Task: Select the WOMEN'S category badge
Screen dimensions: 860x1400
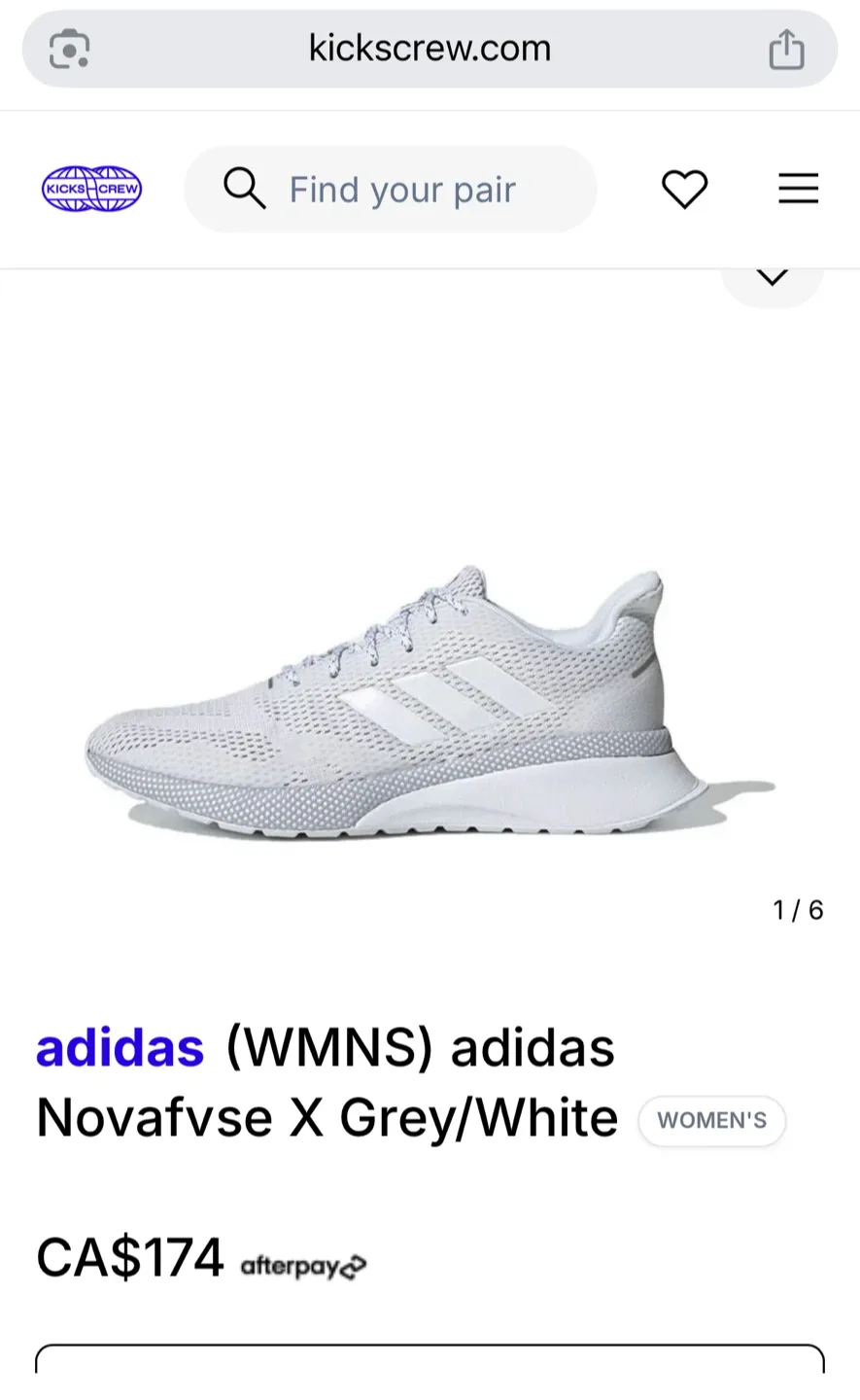Action: tap(711, 1120)
